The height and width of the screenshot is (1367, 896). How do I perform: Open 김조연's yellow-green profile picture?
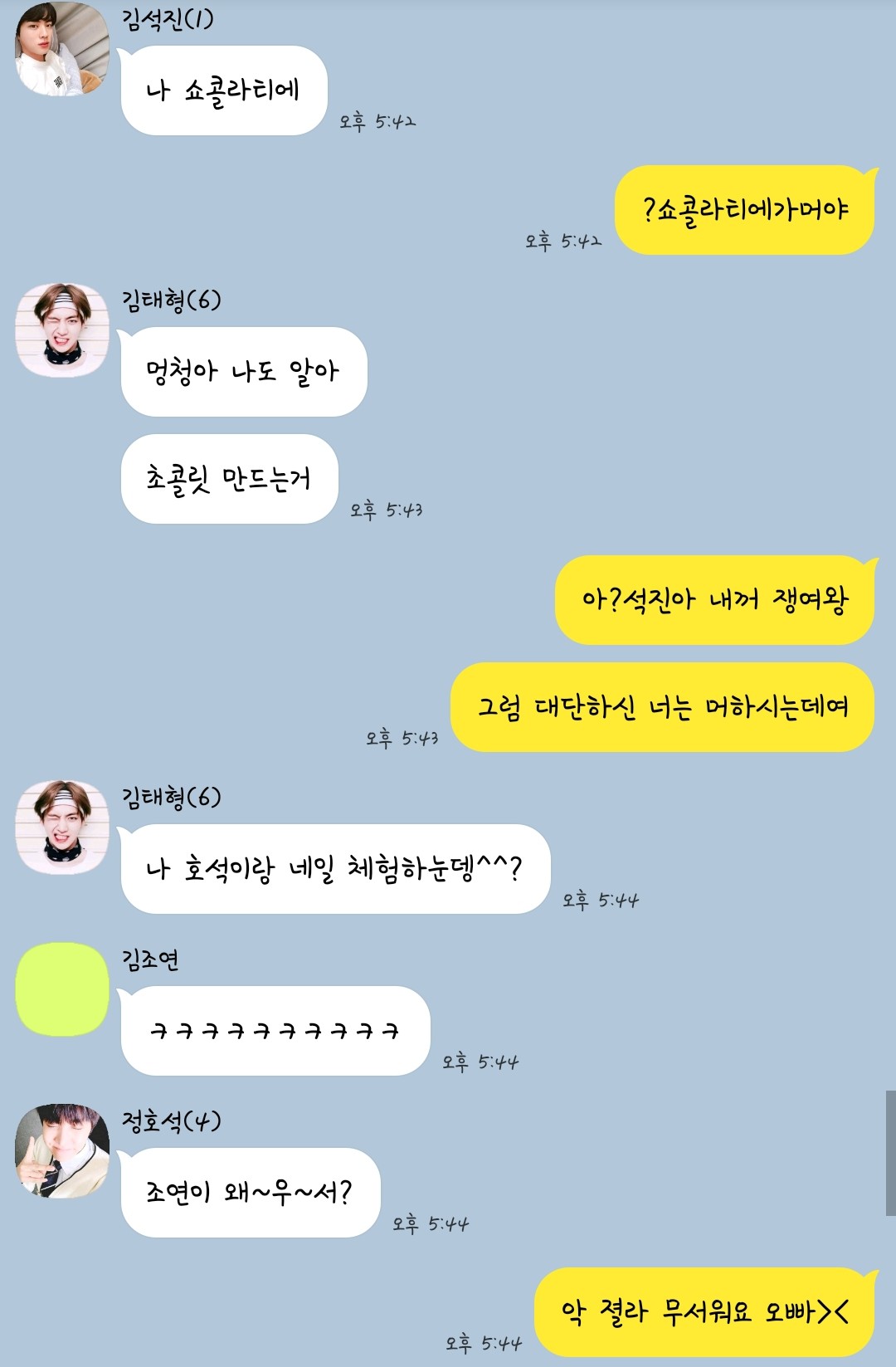tap(62, 989)
